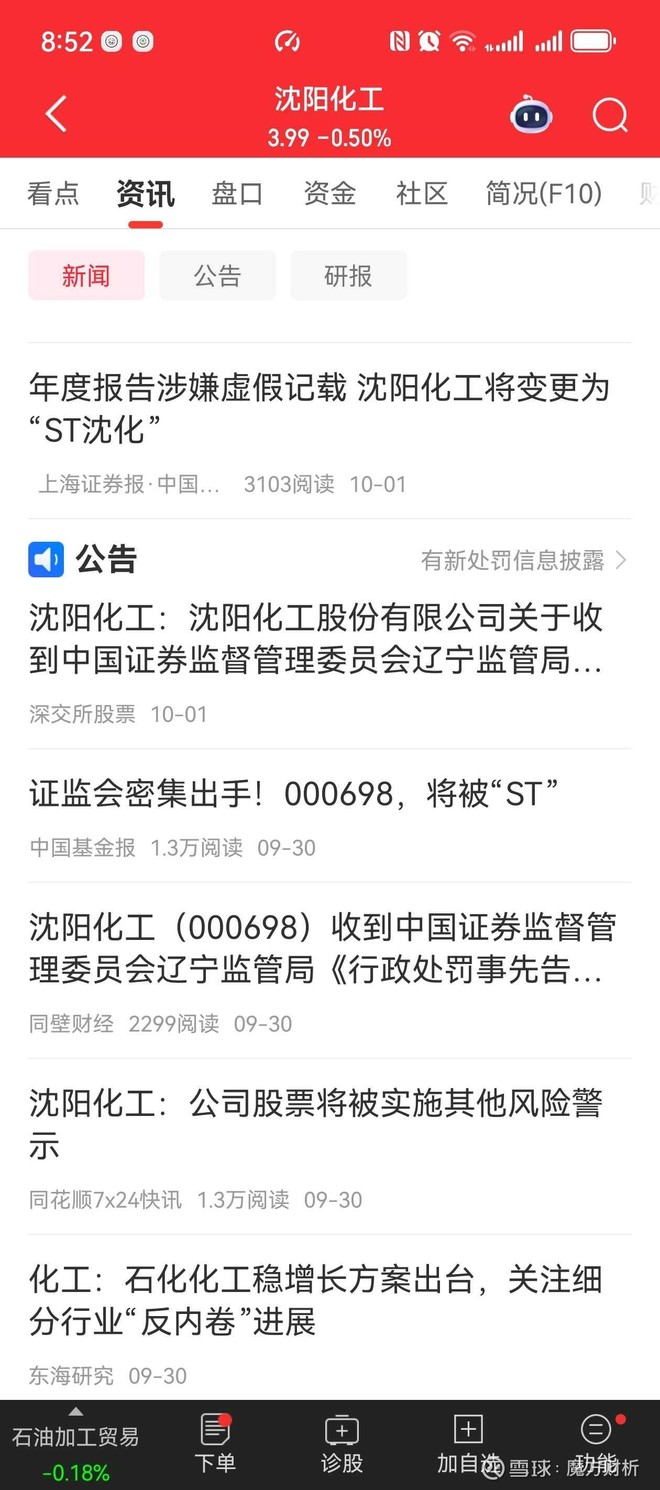660x1490 pixels.
Task: Open the 社区 tab
Action: [x=421, y=193]
